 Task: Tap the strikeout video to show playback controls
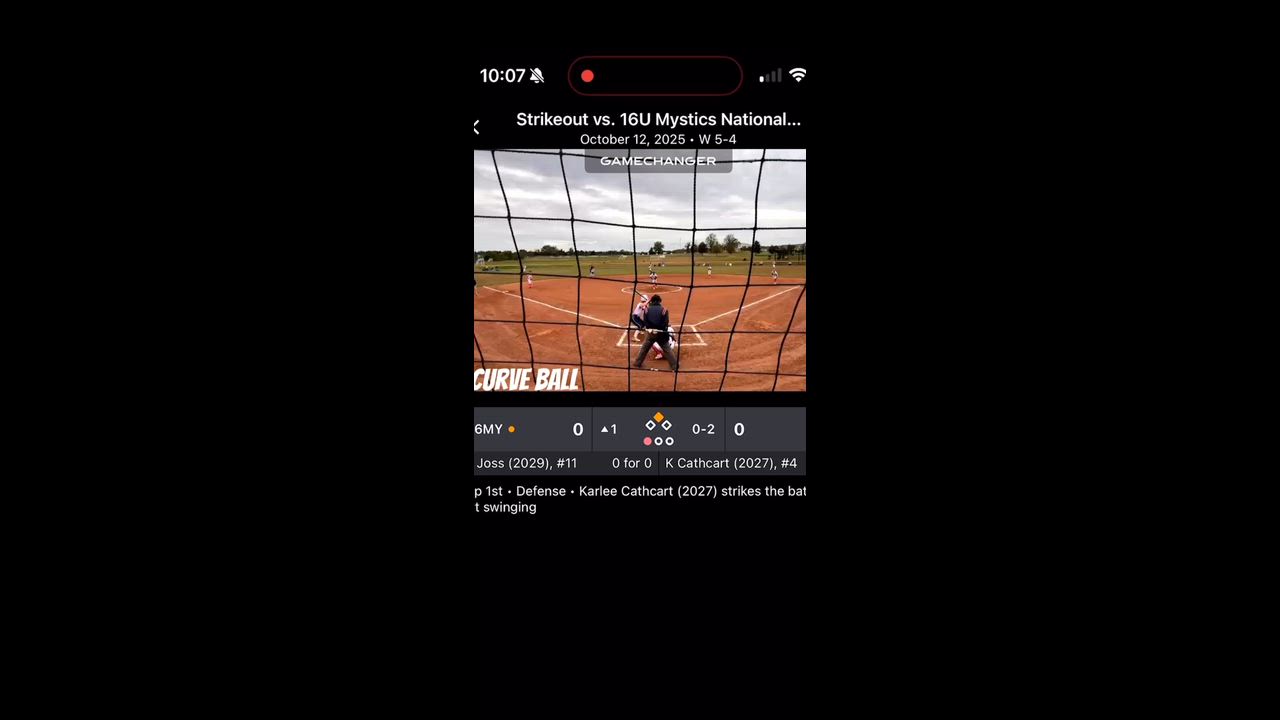tap(640, 270)
